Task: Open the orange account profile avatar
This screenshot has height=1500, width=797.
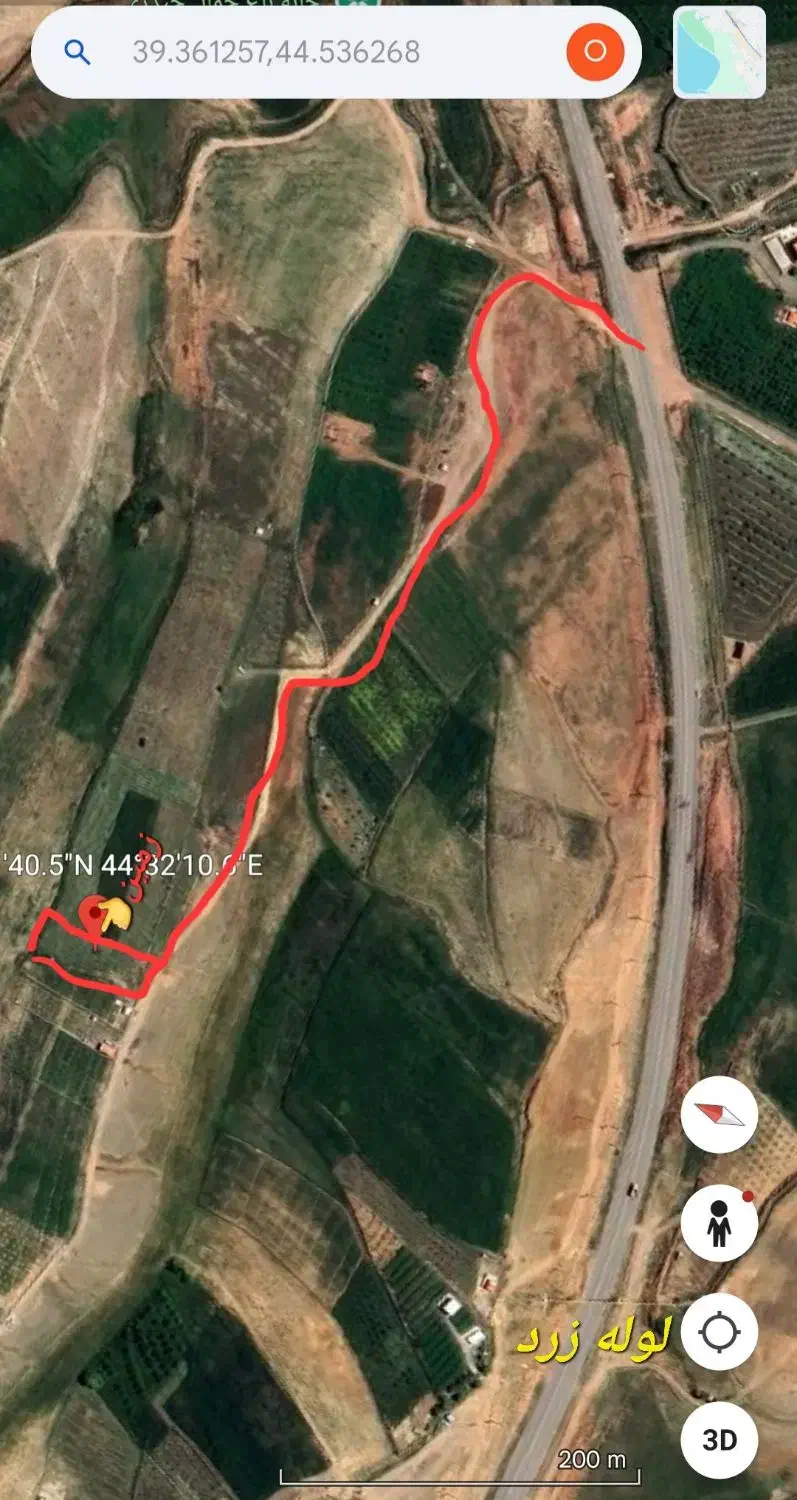Action: pos(595,51)
